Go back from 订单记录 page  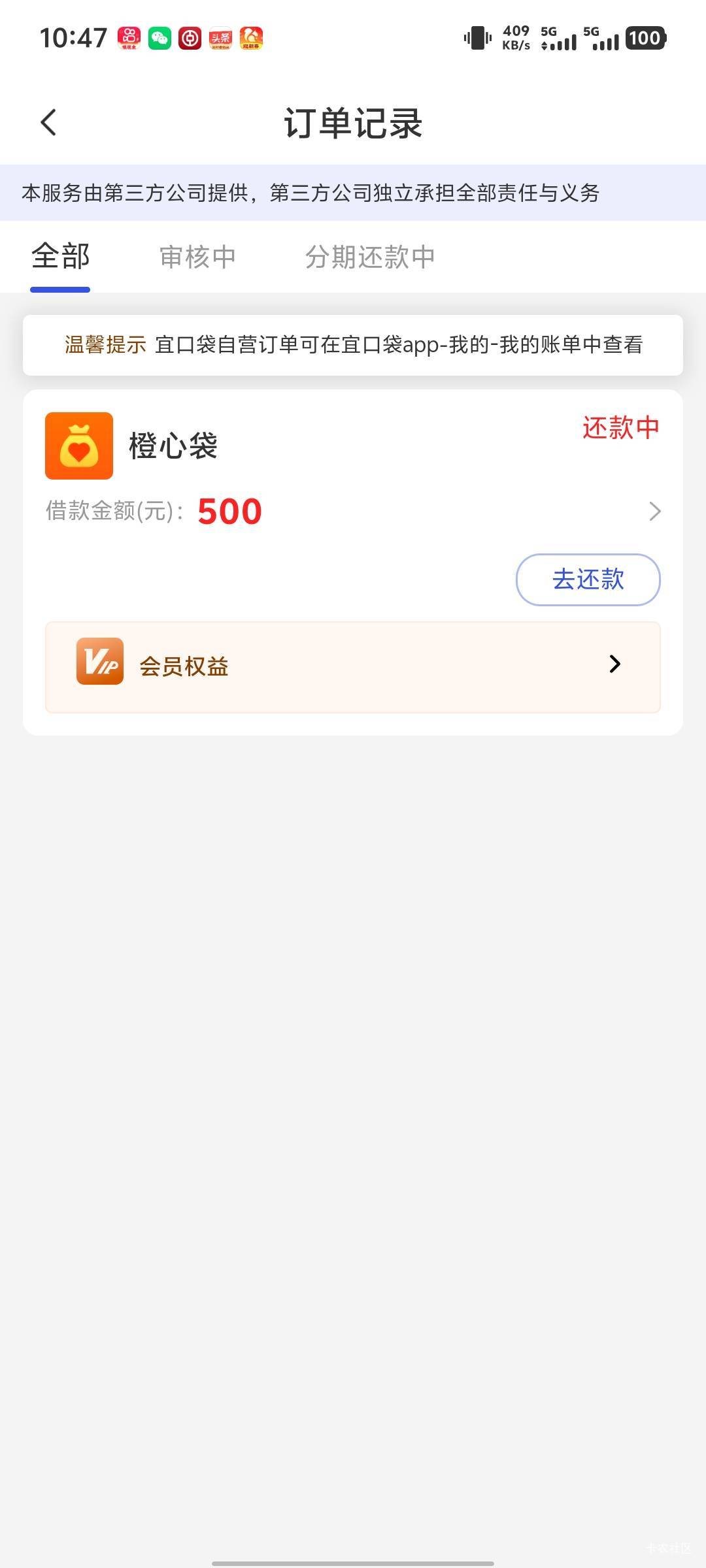[48, 122]
